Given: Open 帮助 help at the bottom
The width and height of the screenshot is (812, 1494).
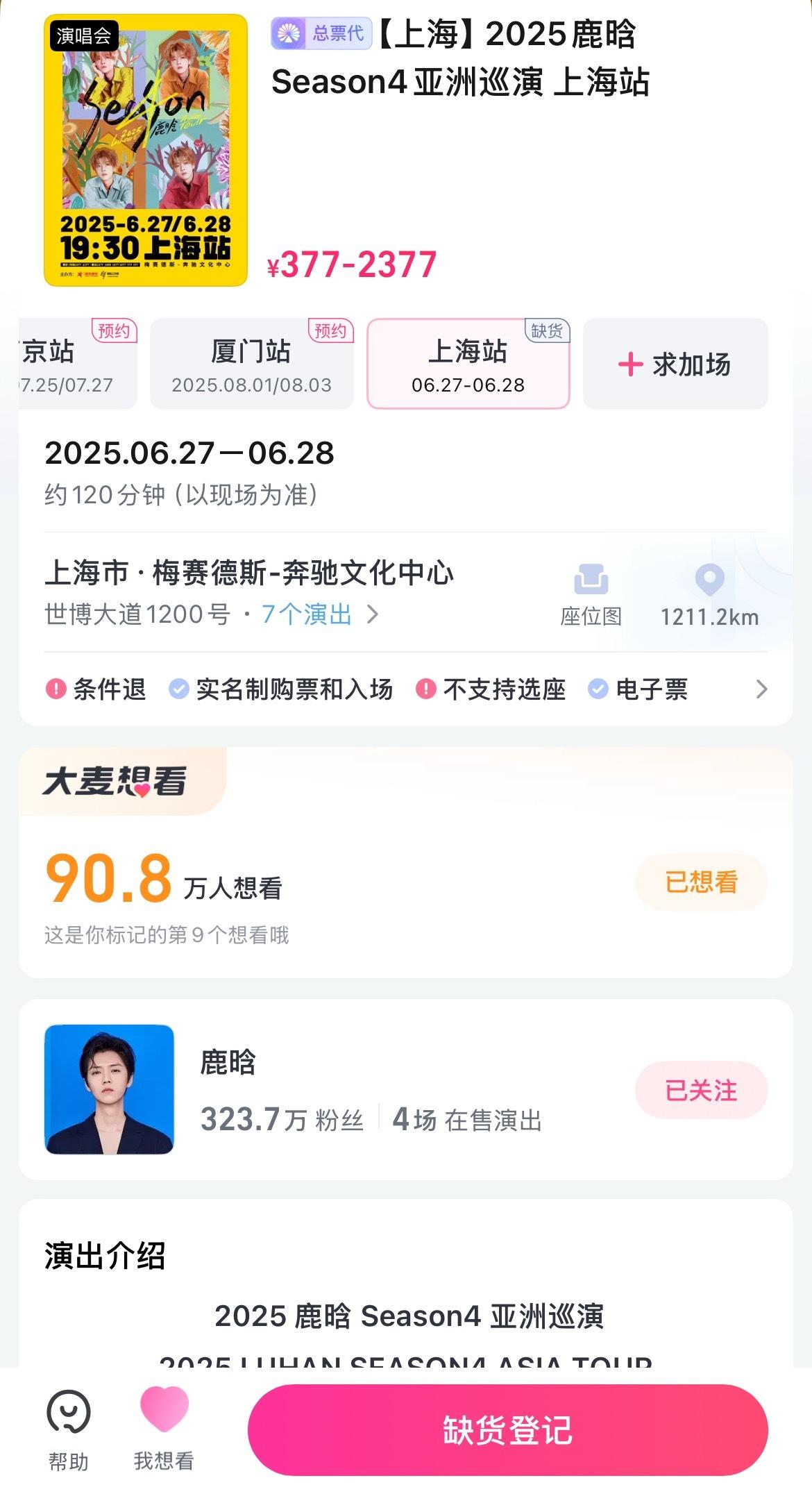Looking at the screenshot, I should click(x=68, y=1432).
